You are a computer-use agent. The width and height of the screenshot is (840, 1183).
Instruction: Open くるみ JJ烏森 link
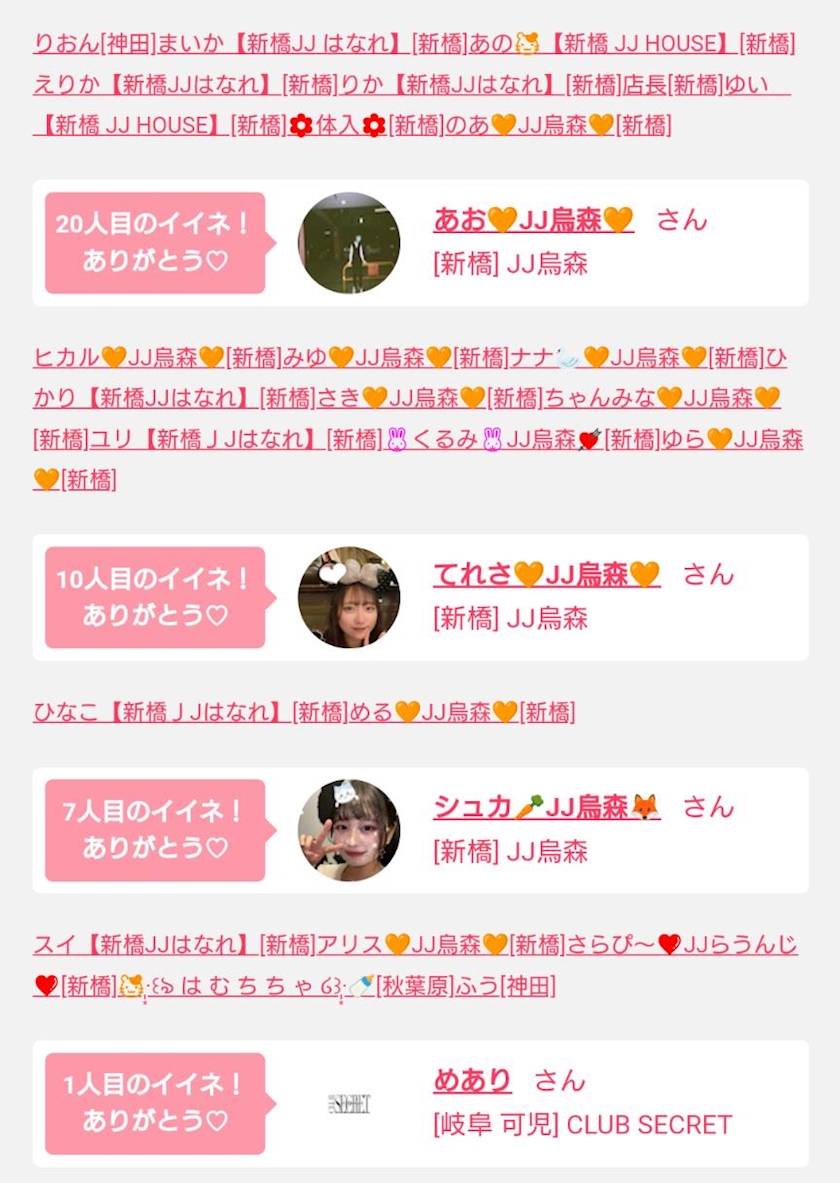pos(522,438)
